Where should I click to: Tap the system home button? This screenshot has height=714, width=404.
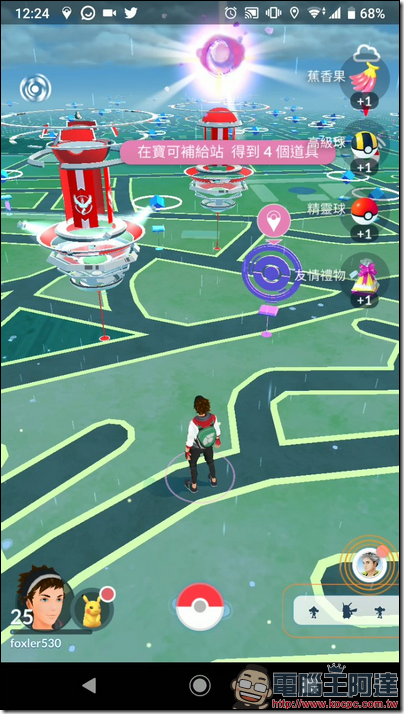(x=200, y=685)
